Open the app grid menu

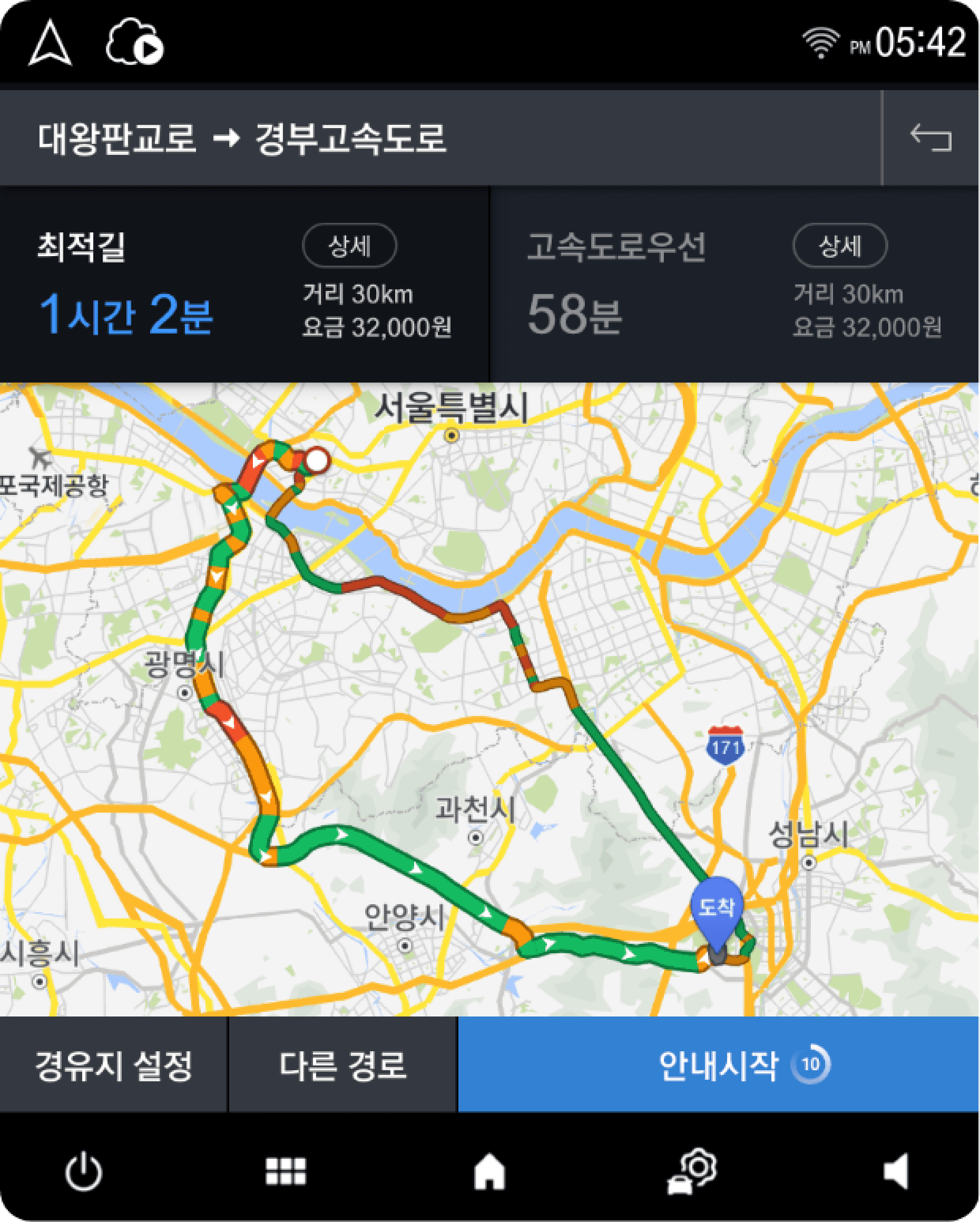pos(286,1171)
